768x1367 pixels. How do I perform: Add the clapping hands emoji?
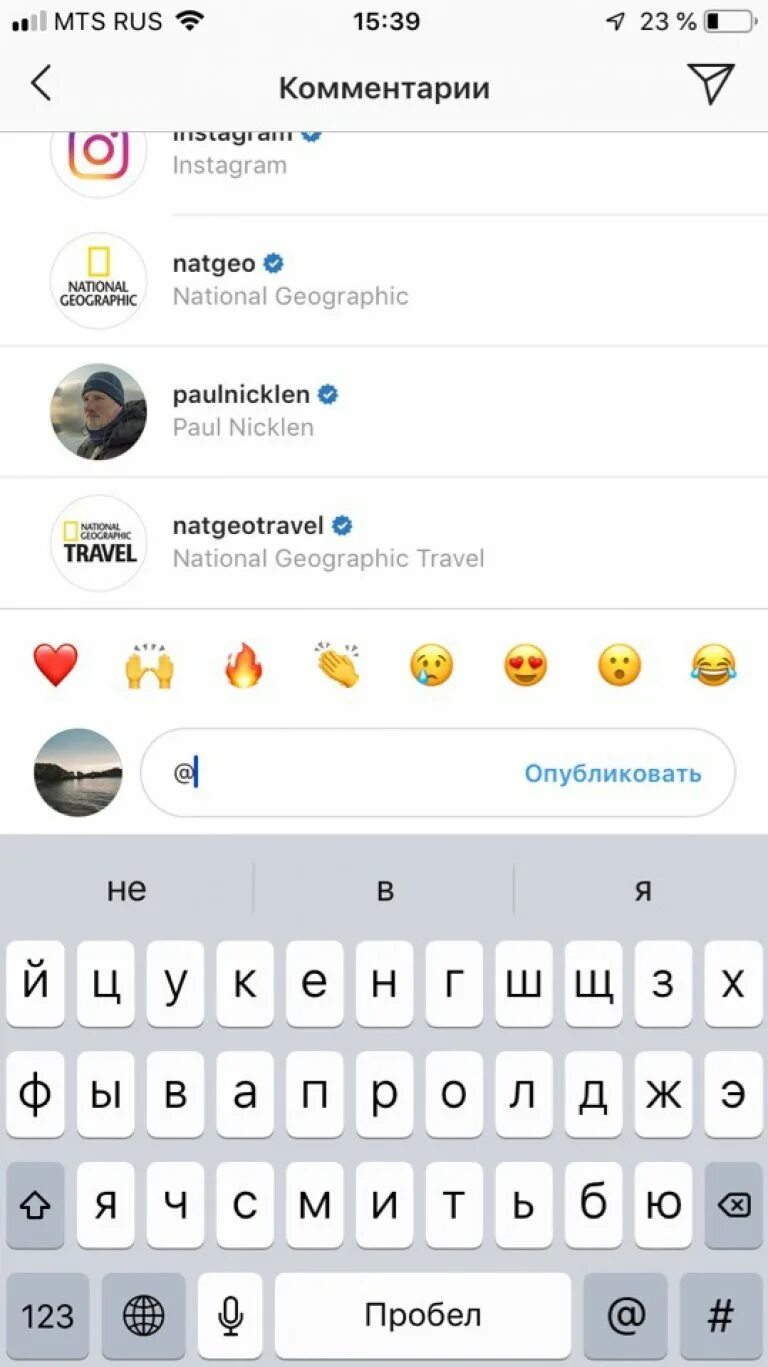[x=338, y=665]
